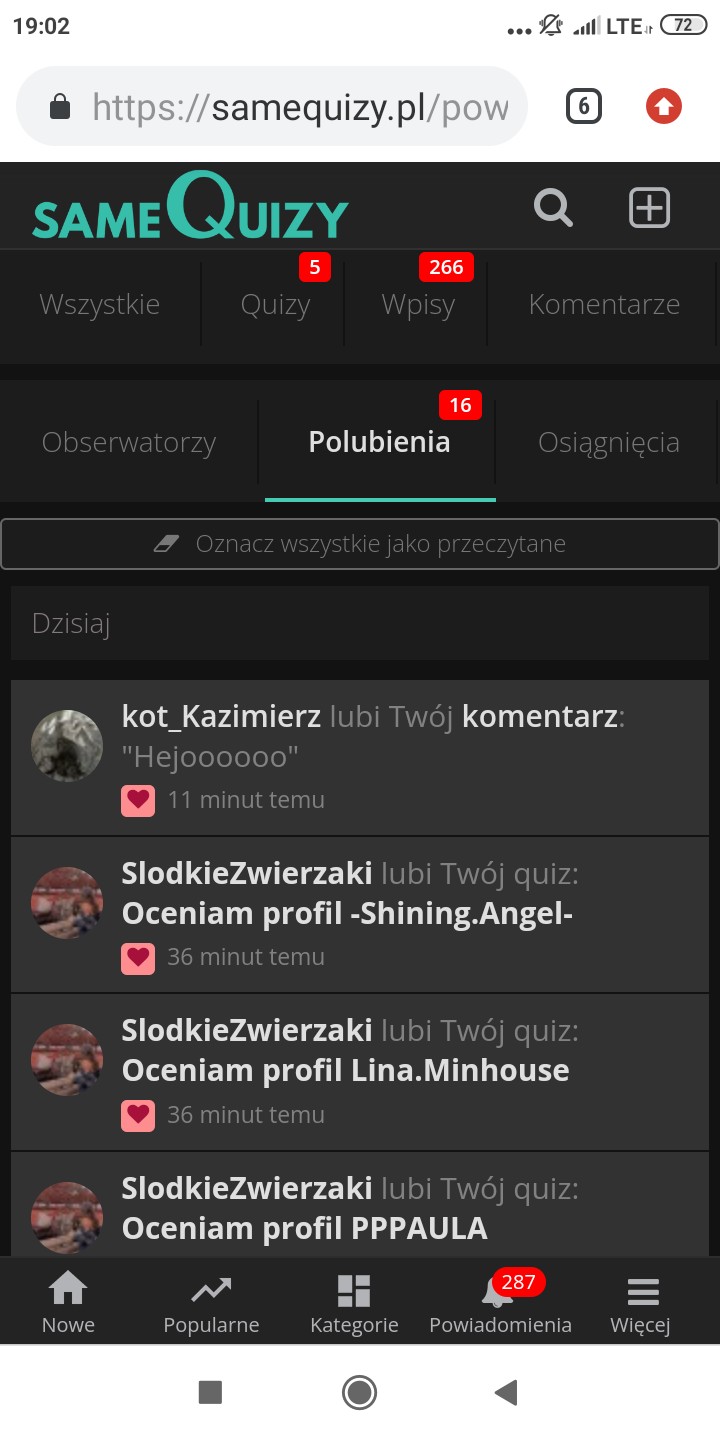Open the Więcej menu
720x1440 pixels.
pos(641,1302)
